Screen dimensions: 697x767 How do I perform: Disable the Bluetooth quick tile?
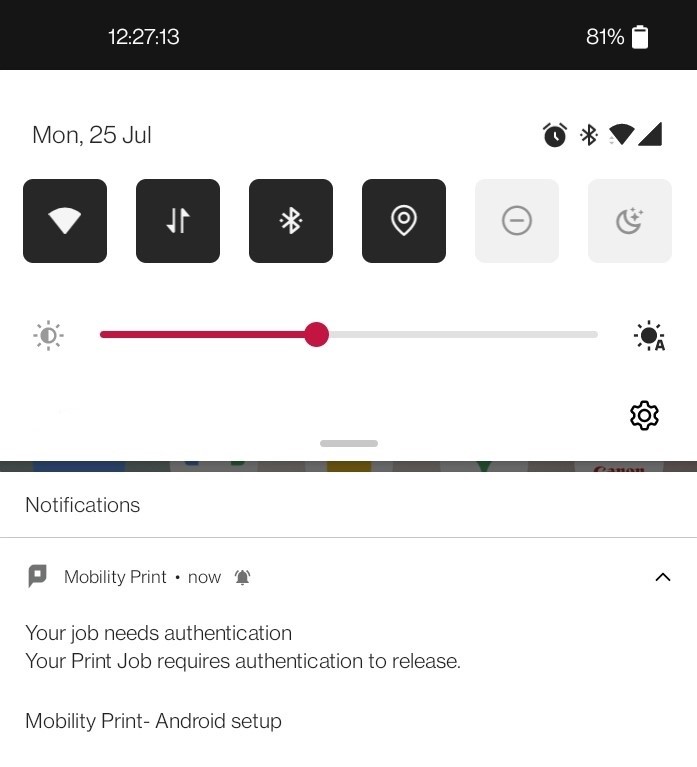coord(291,221)
